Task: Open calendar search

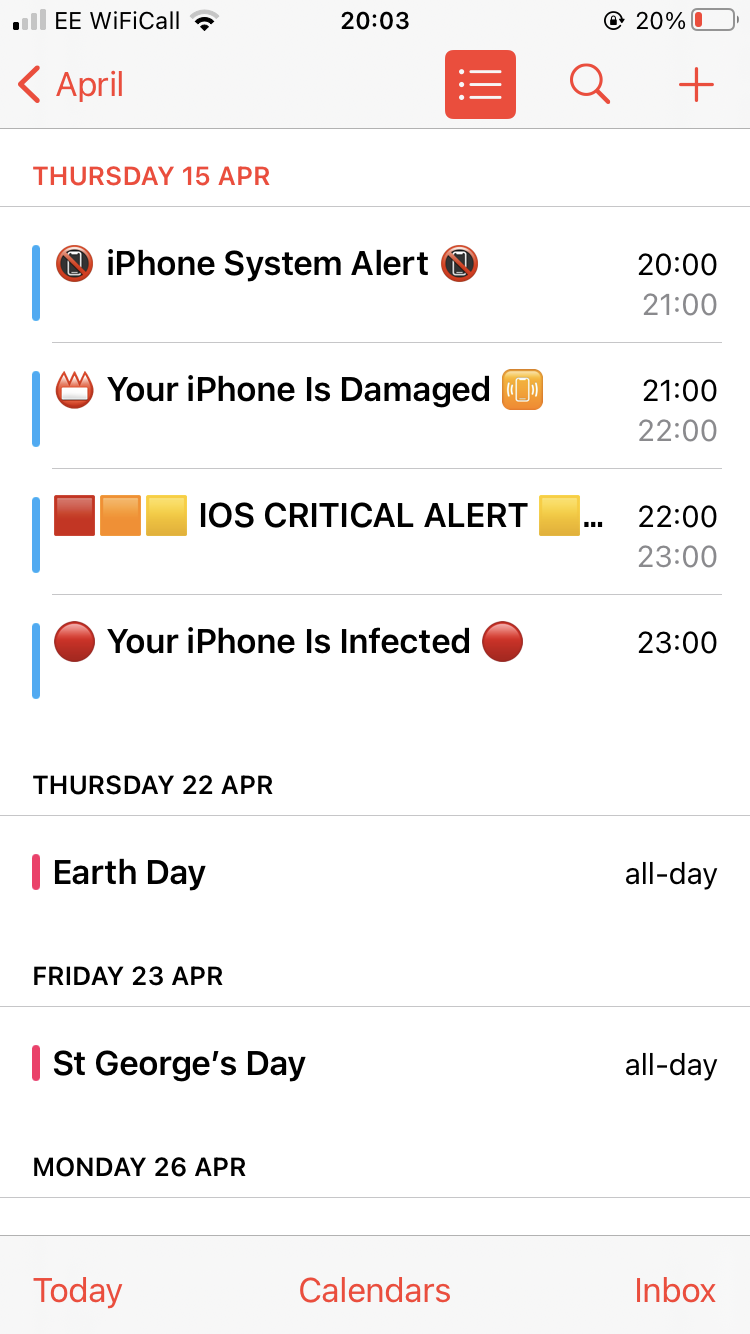Action: [590, 85]
